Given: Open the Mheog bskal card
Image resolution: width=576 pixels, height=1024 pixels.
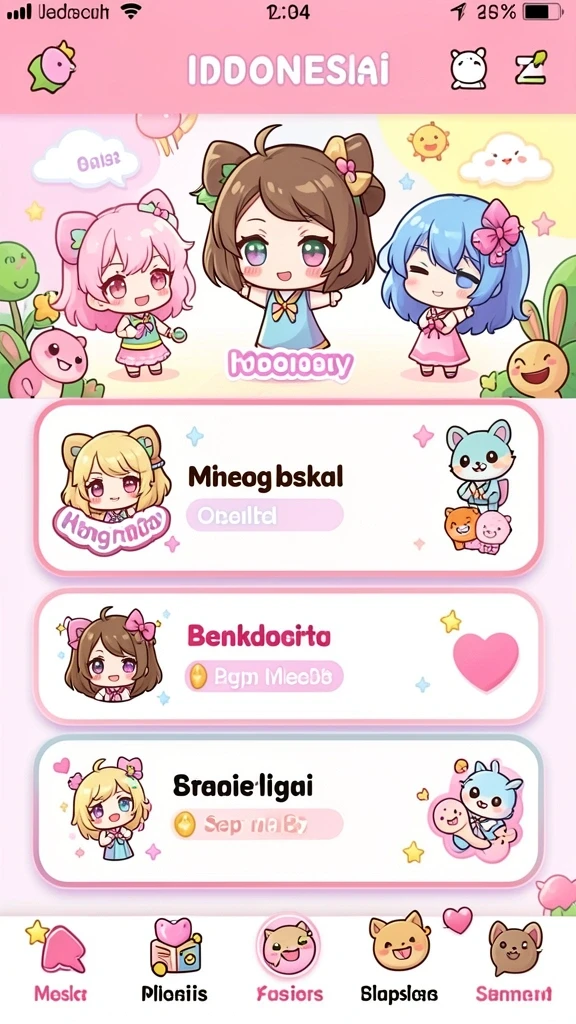Looking at the screenshot, I should click(x=289, y=488).
